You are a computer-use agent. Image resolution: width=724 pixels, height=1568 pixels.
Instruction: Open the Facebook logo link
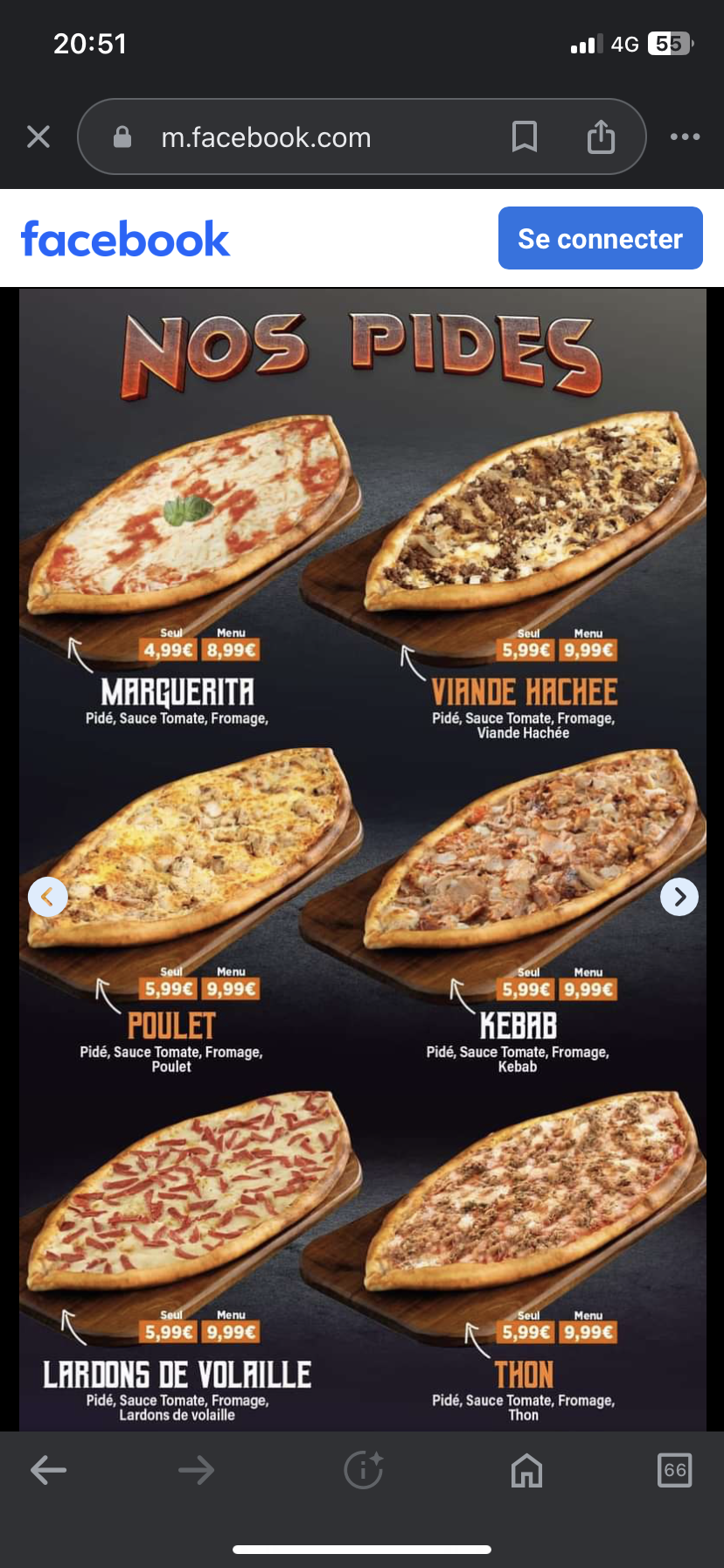[125, 239]
